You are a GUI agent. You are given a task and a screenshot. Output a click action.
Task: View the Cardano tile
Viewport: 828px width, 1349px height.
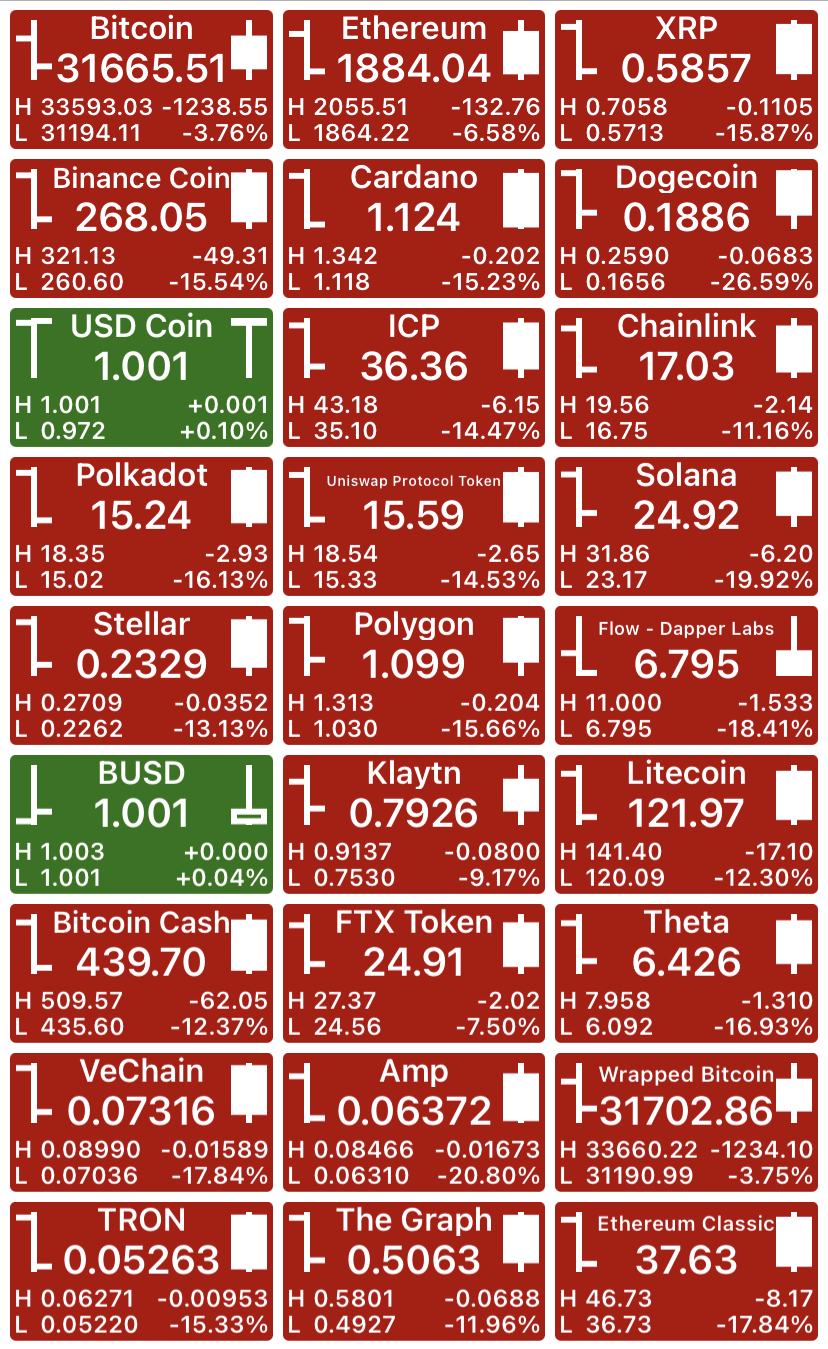[x=414, y=229]
